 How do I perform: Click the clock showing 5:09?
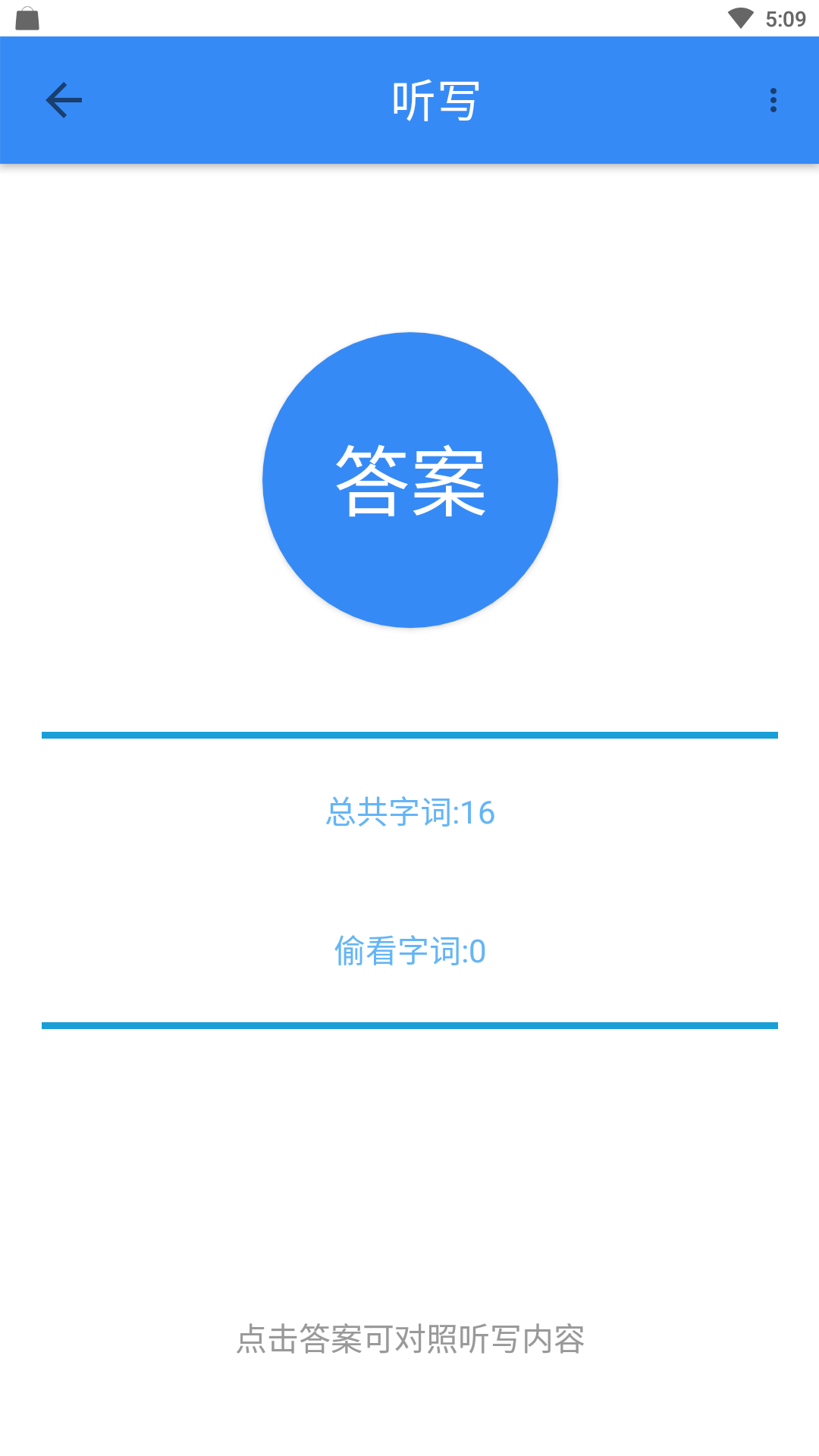[786, 20]
